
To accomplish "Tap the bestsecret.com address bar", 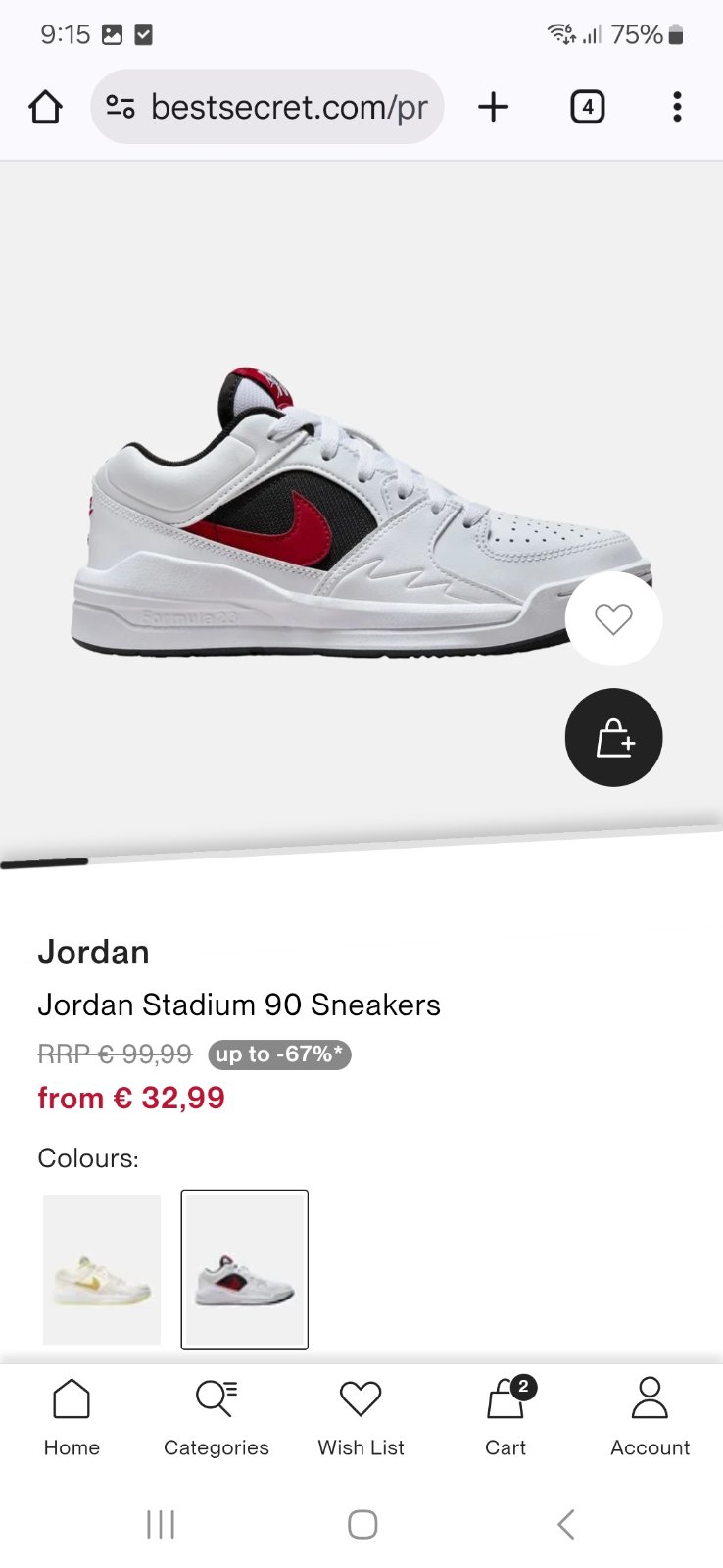I will click(x=267, y=107).
